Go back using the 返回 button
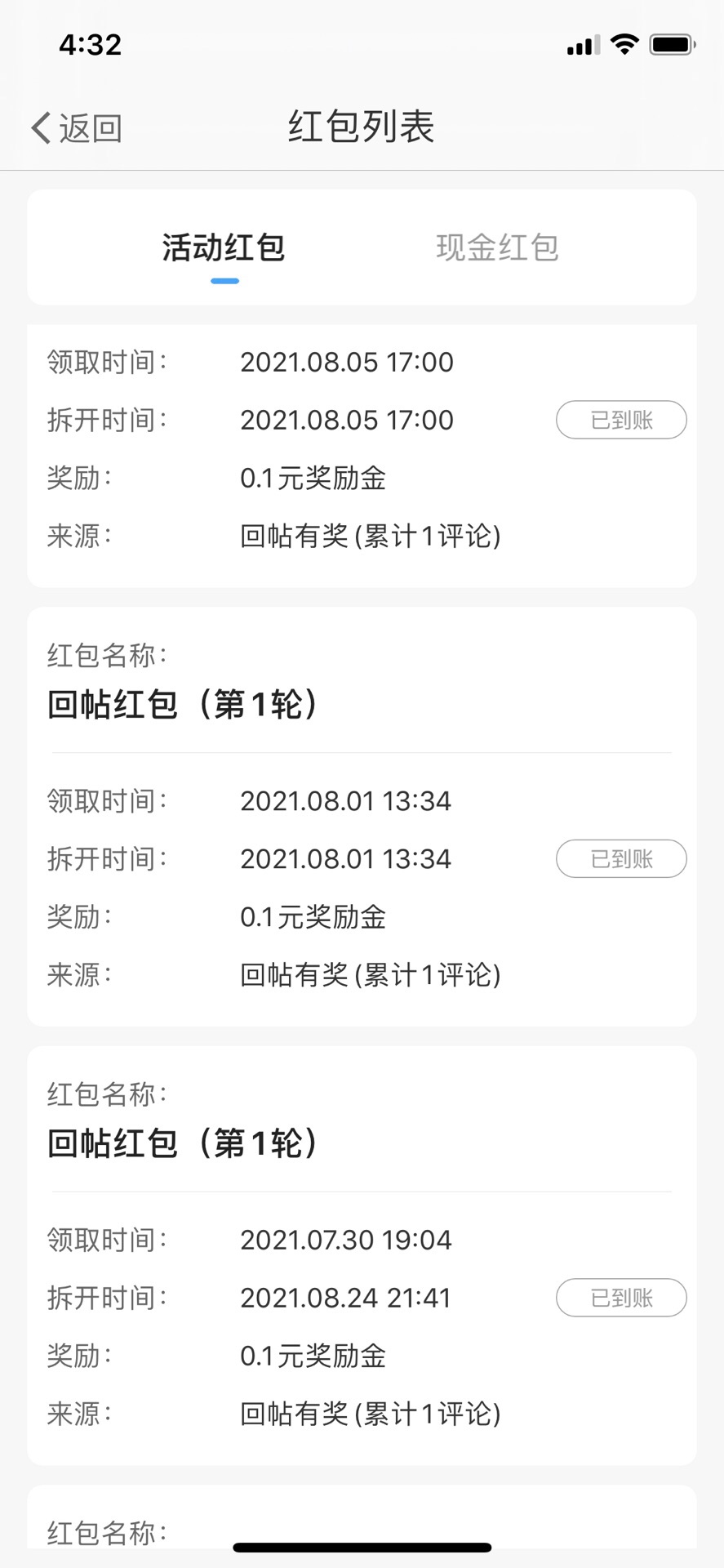Viewport: 724px width, 1568px height. pyautogui.click(x=77, y=128)
